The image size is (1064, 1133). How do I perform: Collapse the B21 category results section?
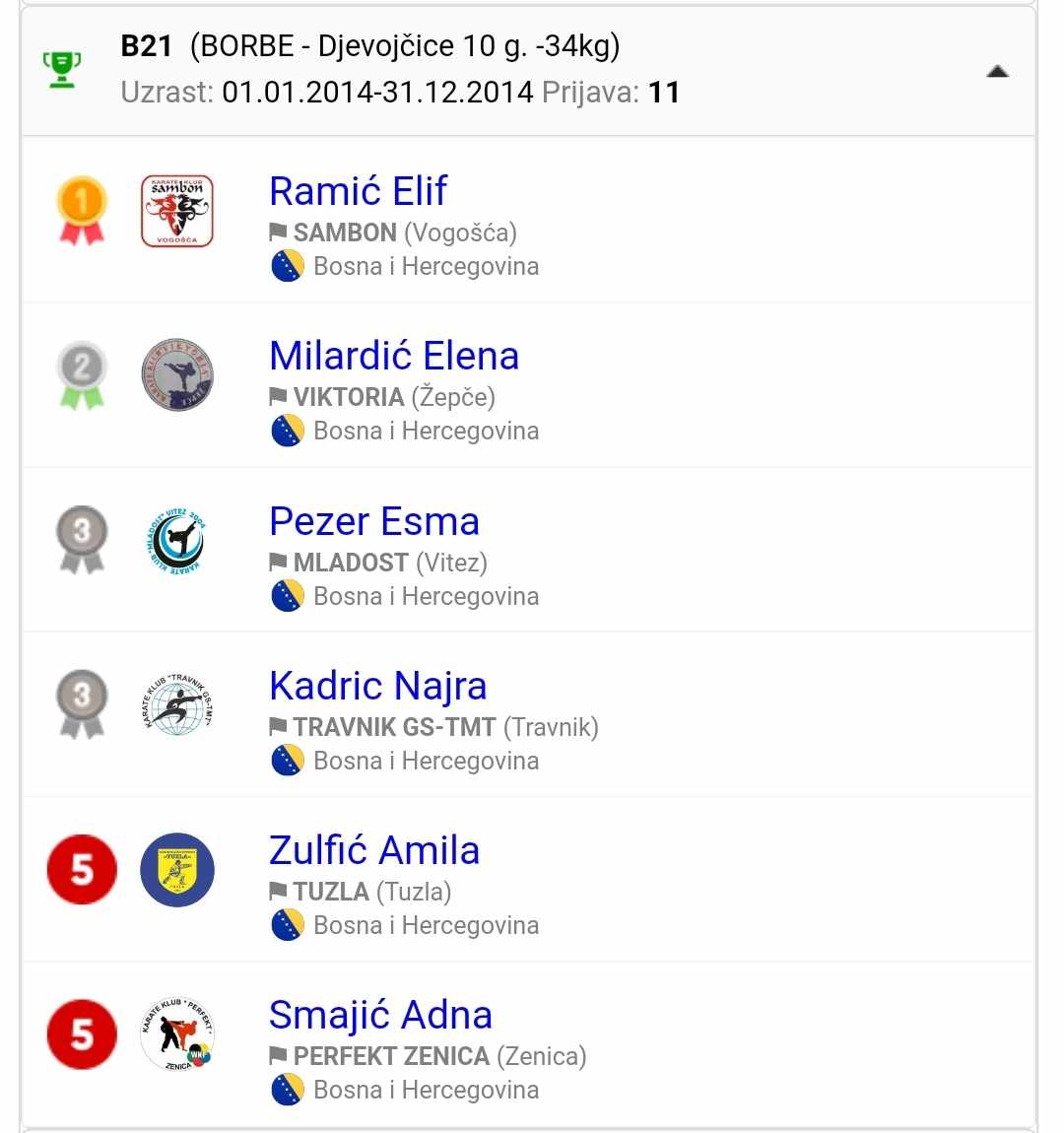tap(997, 71)
